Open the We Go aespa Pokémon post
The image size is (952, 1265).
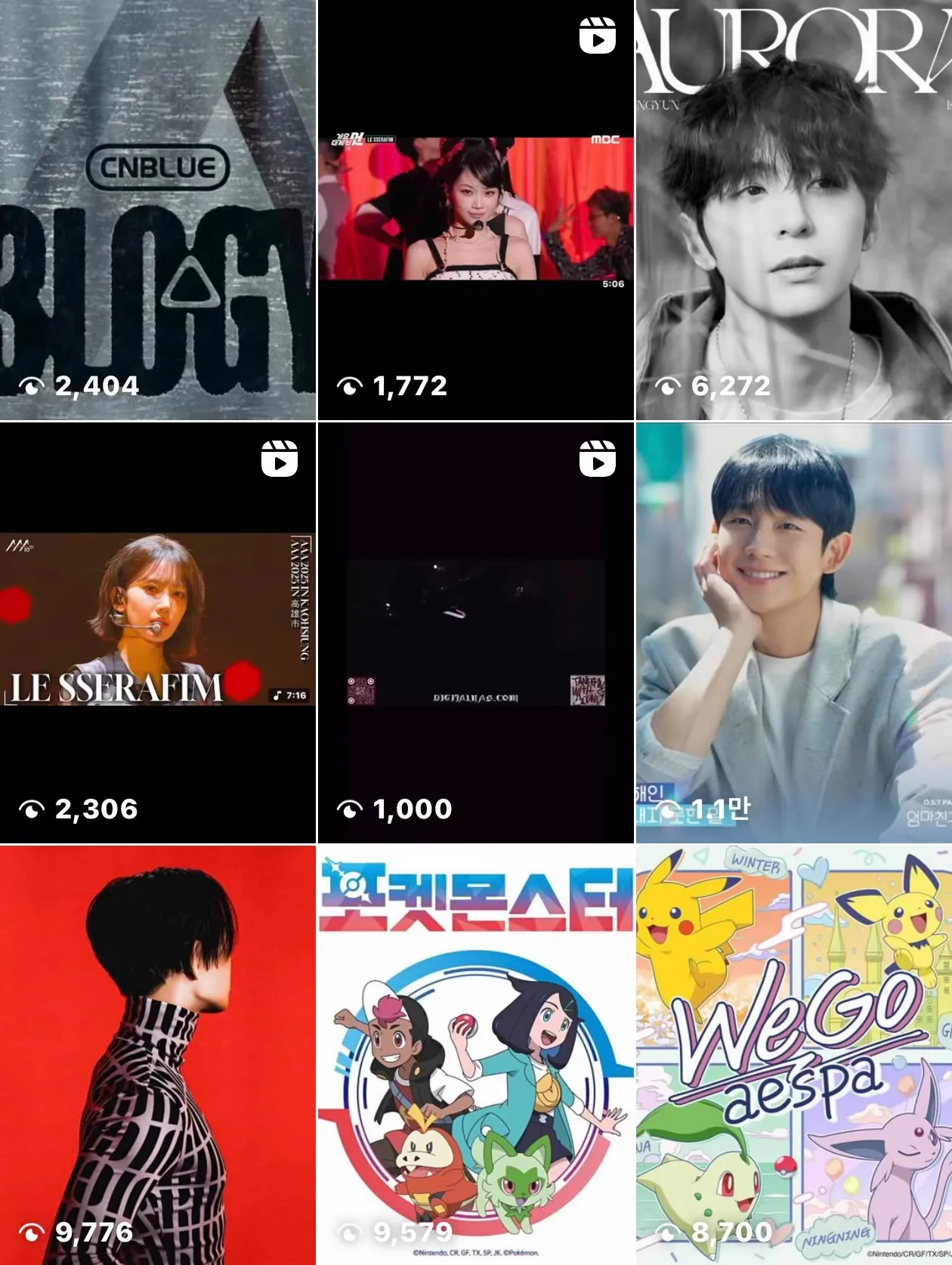(x=793, y=1055)
